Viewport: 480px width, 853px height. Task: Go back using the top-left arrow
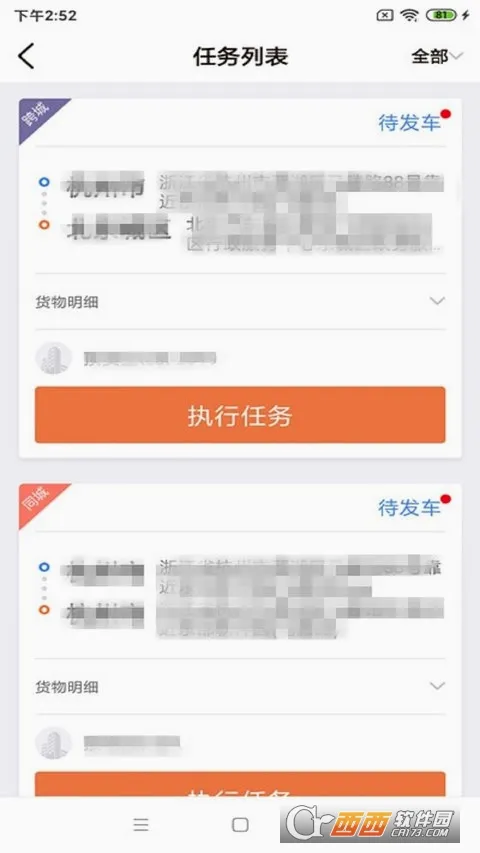26,56
